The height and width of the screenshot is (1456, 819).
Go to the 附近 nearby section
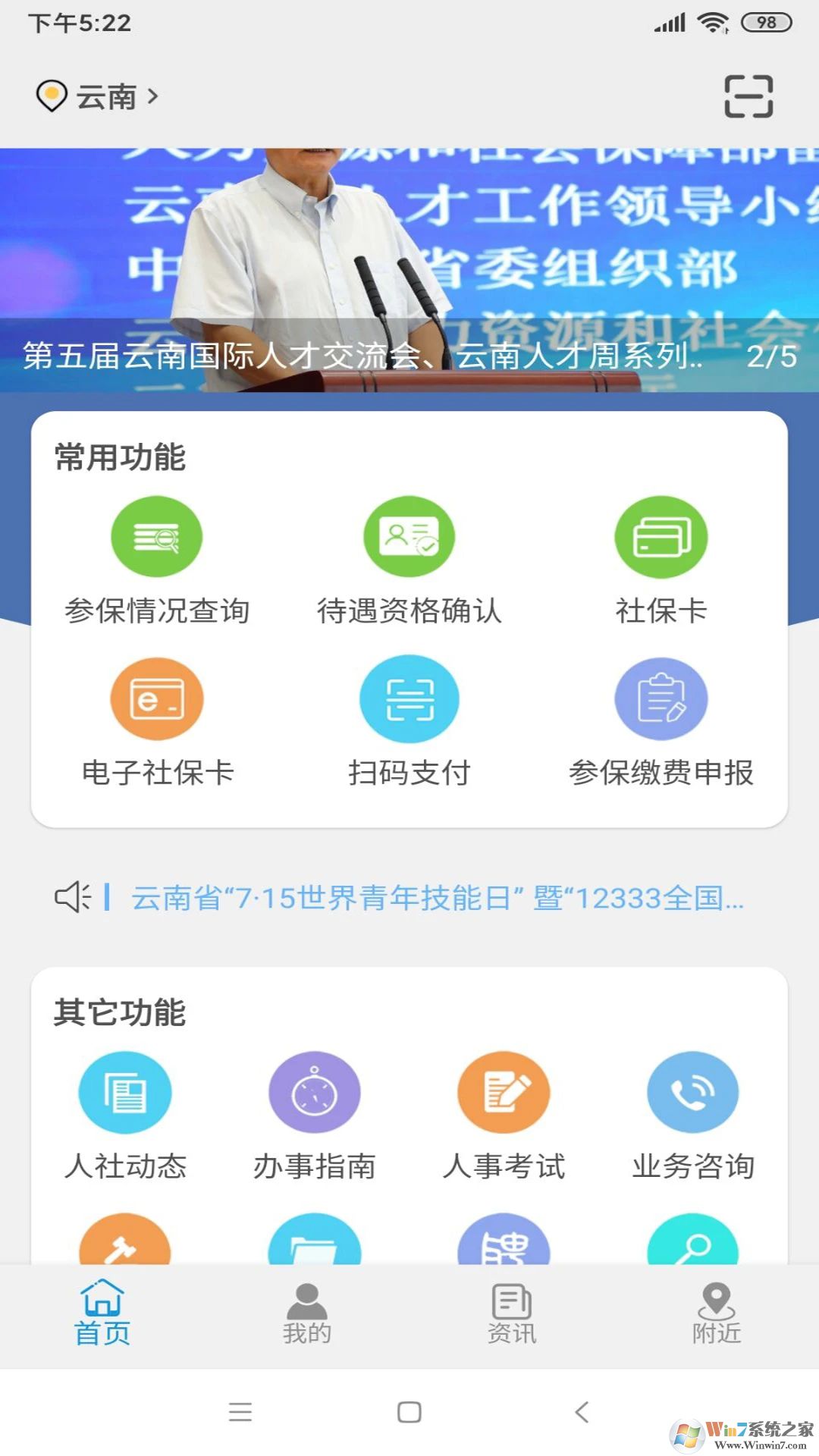[x=715, y=1316]
